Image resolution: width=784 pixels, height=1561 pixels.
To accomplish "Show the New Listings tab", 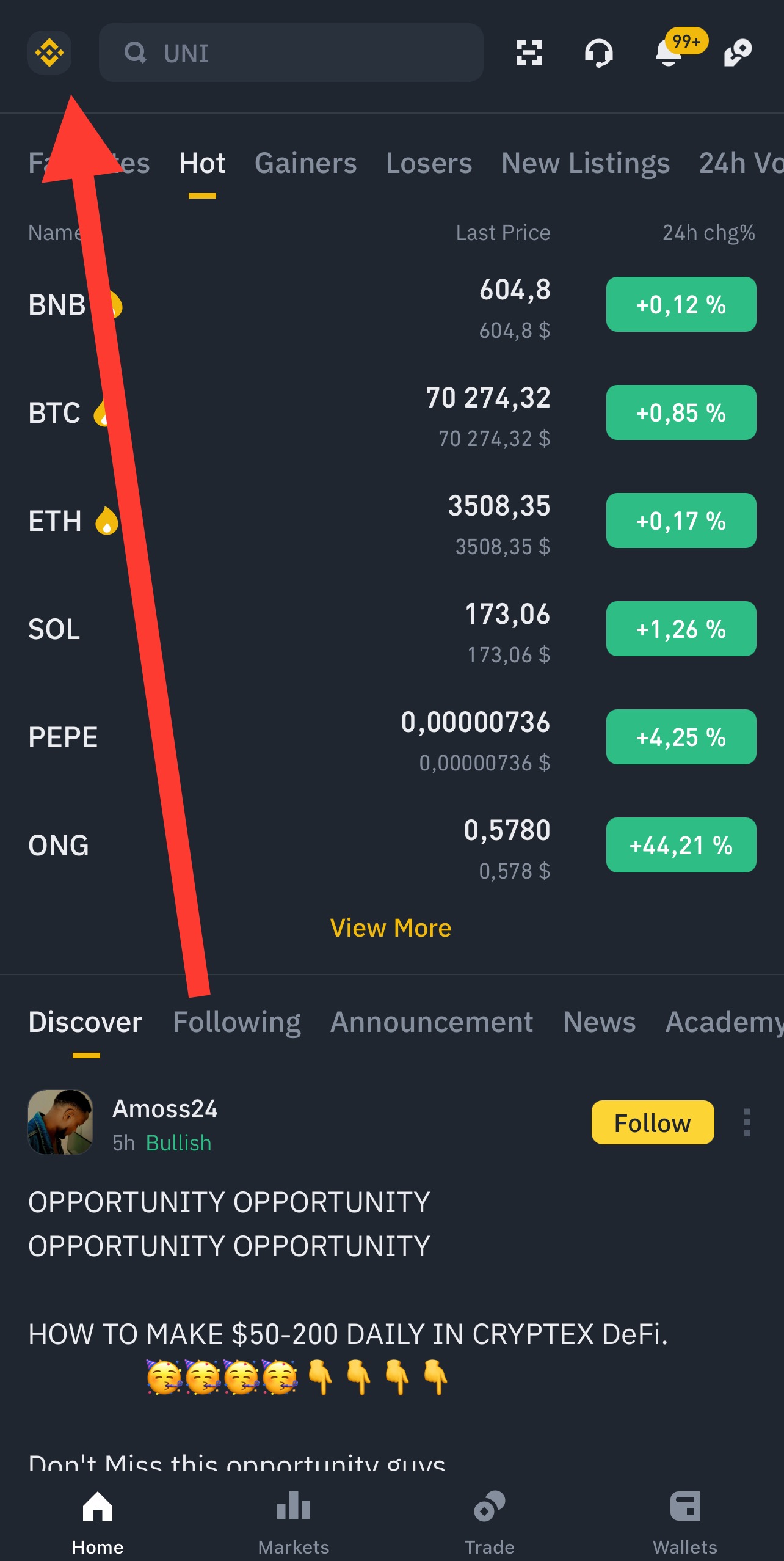I will point(585,164).
